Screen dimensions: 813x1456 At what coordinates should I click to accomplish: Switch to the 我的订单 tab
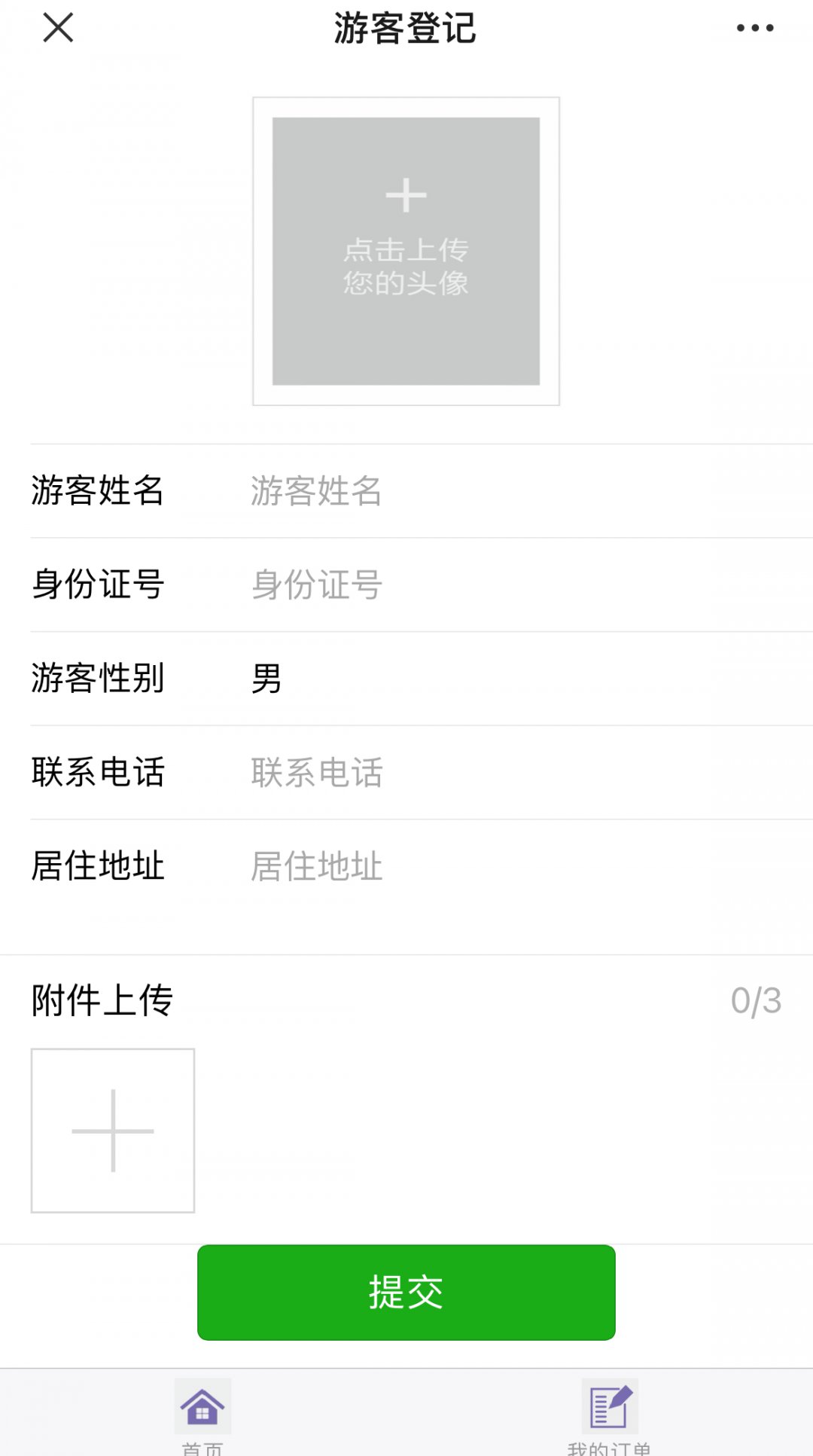click(x=609, y=1415)
